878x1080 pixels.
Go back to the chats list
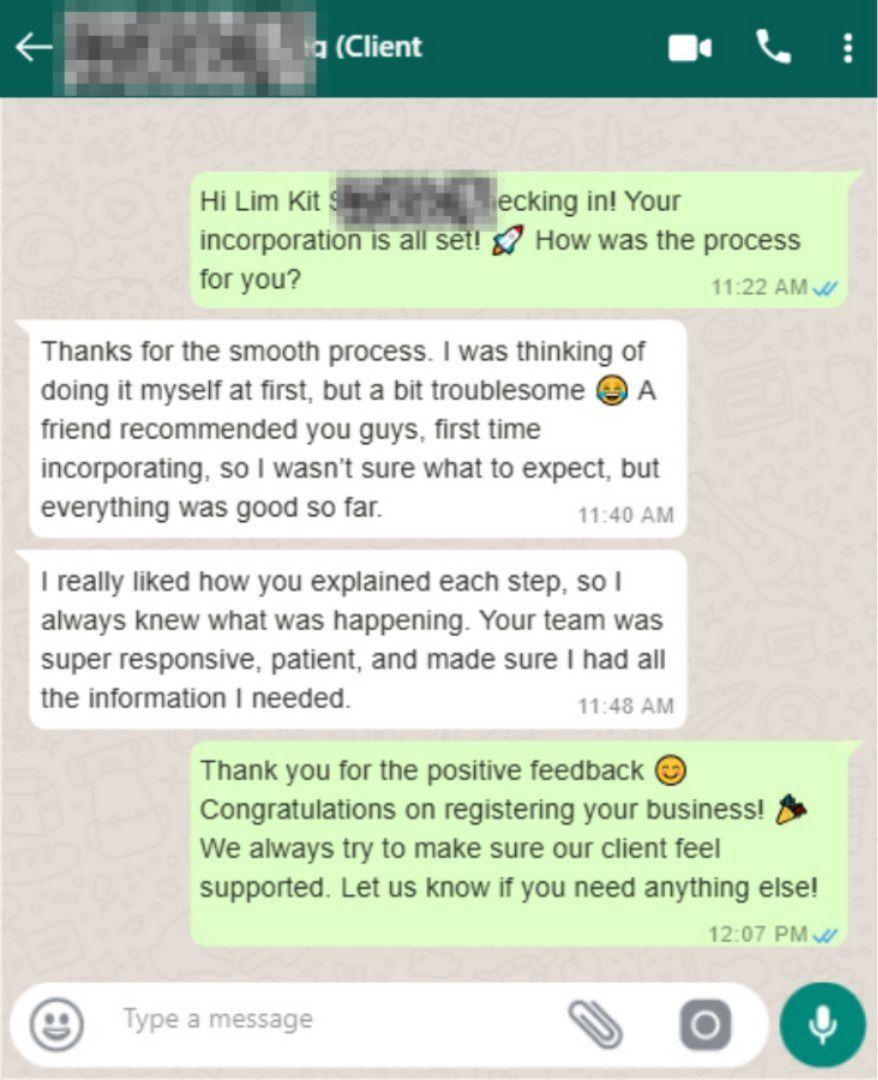pyautogui.click(x=33, y=47)
